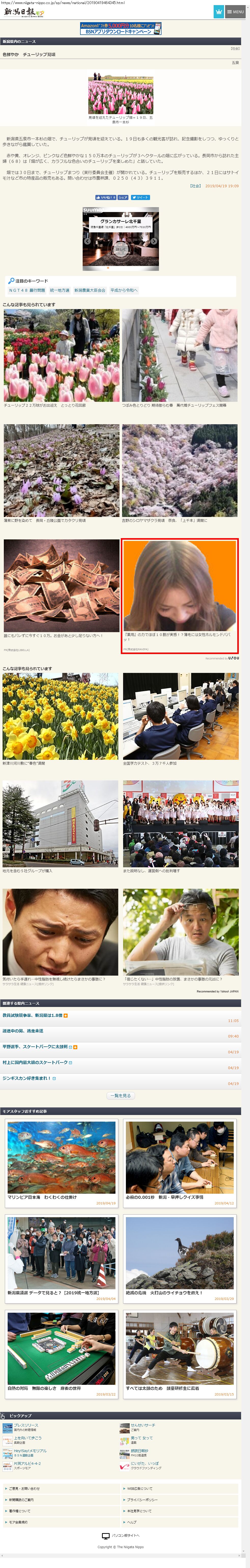Tap the Facebook いいね! button

click(x=105, y=197)
